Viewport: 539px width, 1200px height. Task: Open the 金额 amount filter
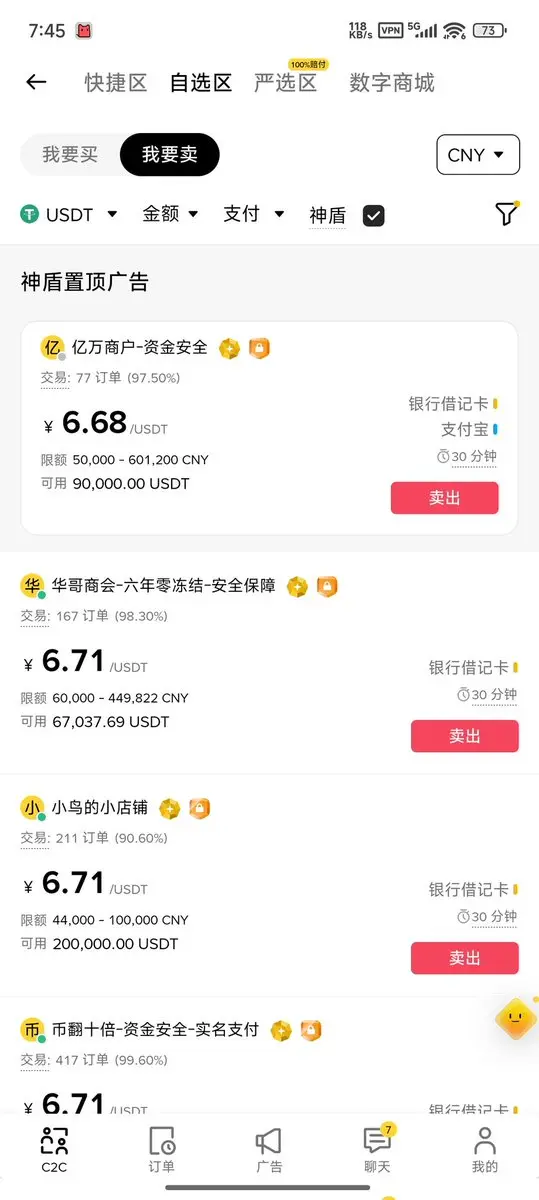tap(171, 214)
